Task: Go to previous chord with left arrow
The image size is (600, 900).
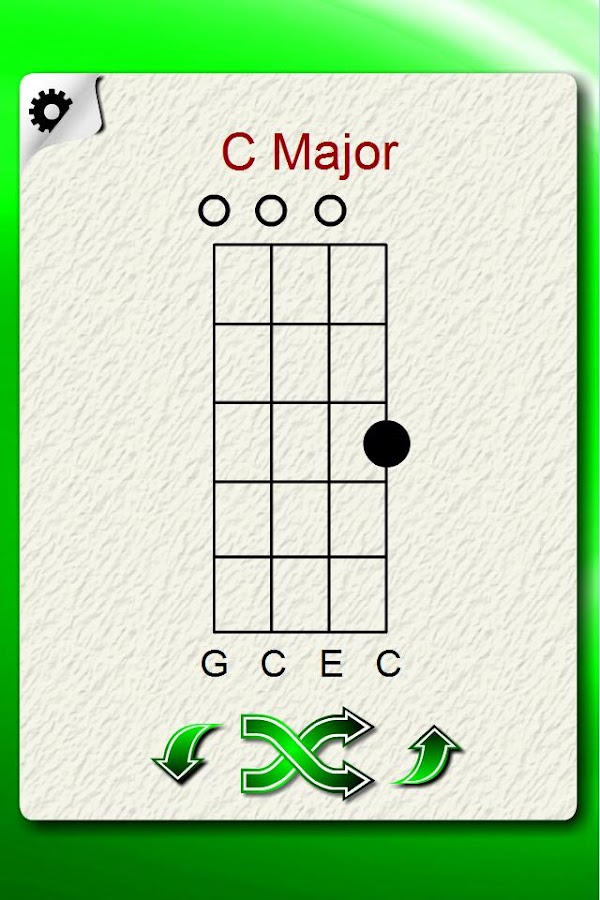Action: coord(186,754)
